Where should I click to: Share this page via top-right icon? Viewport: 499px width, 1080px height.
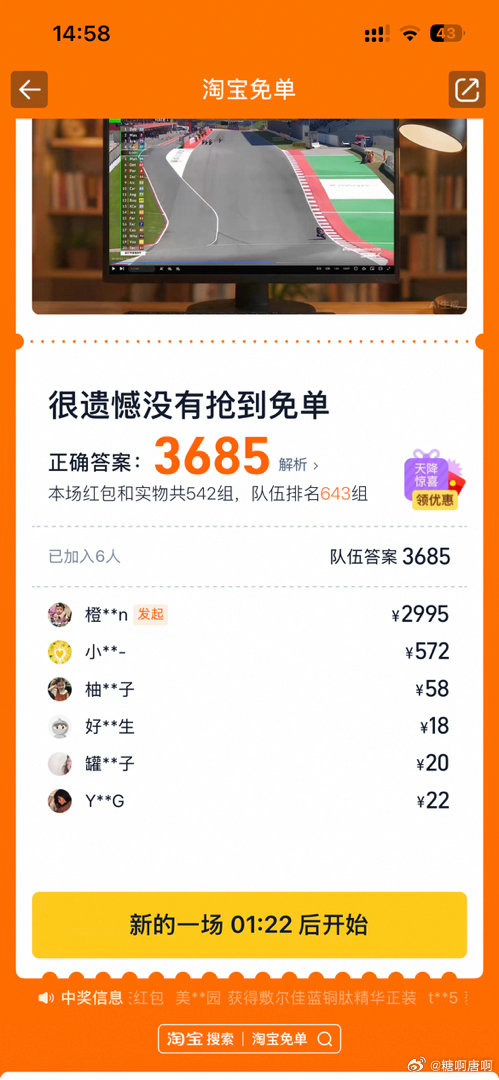(467, 90)
